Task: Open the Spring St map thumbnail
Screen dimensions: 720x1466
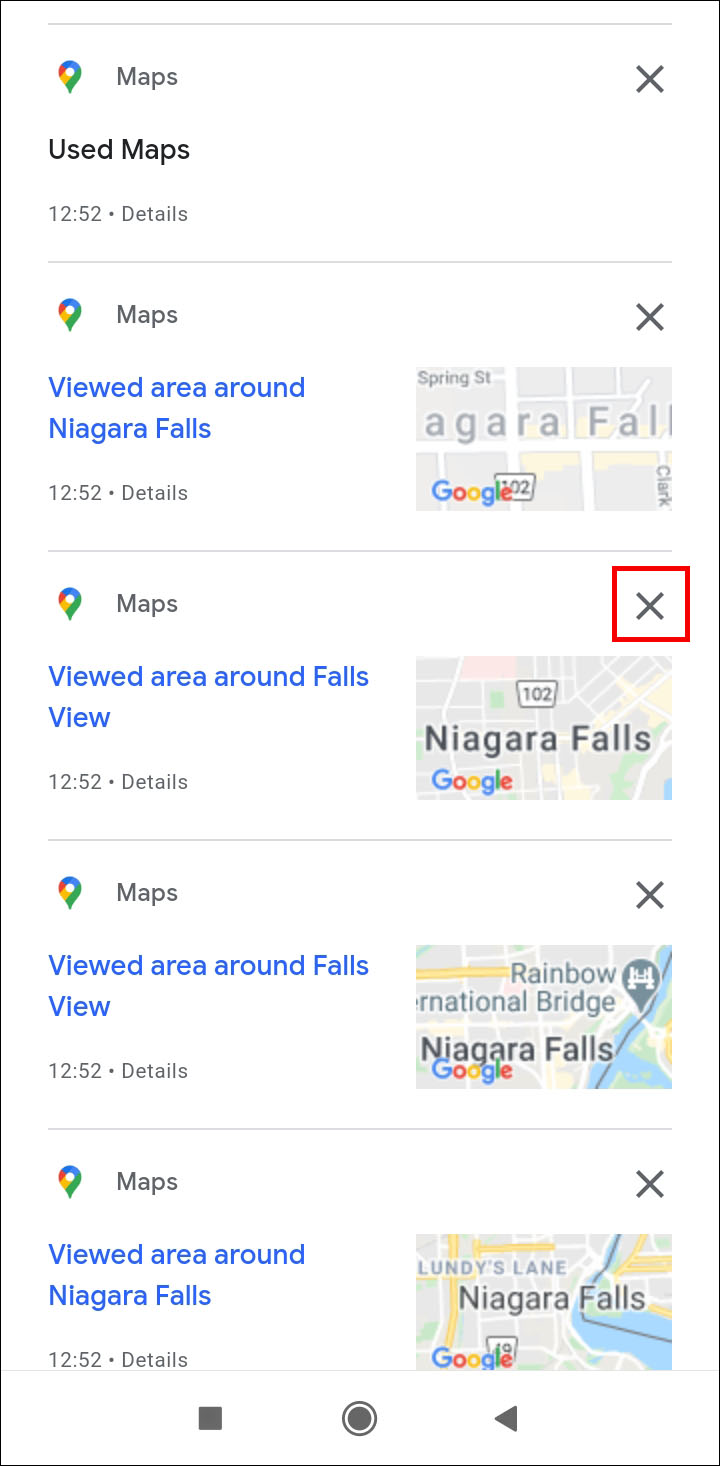Action: [544, 439]
